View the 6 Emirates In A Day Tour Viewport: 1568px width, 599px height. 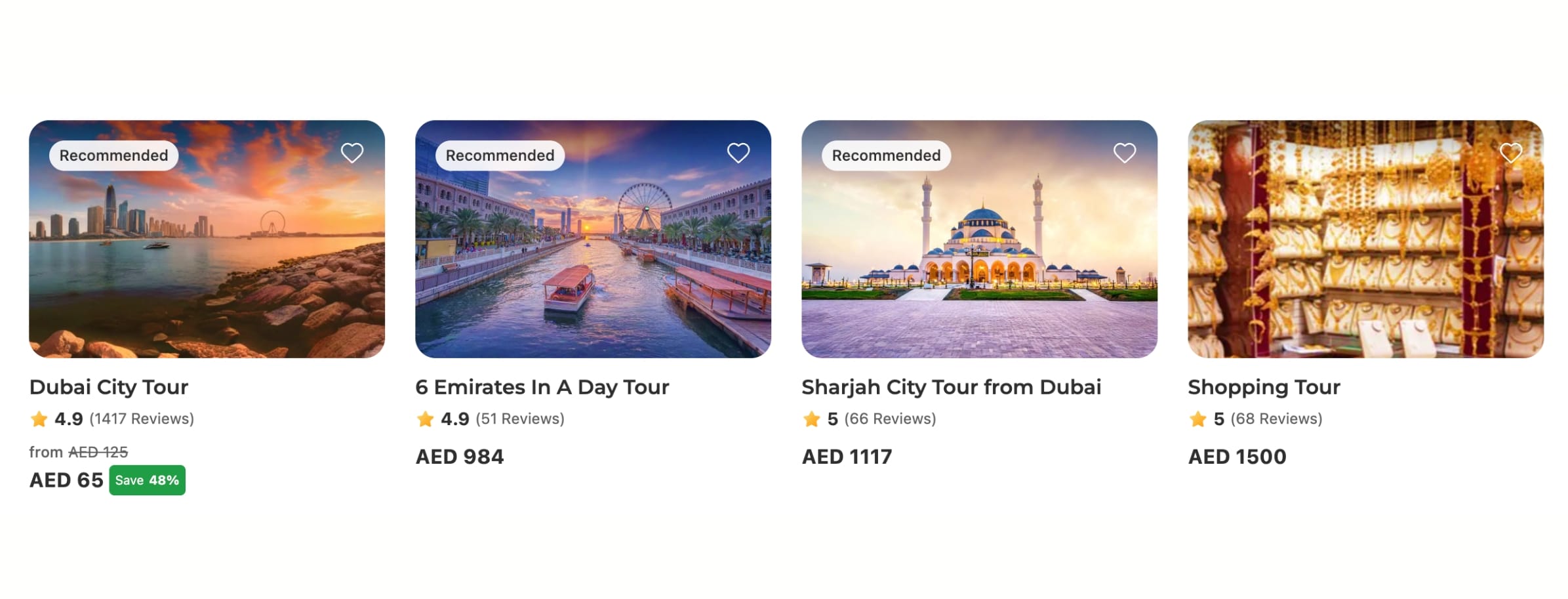[x=542, y=387]
